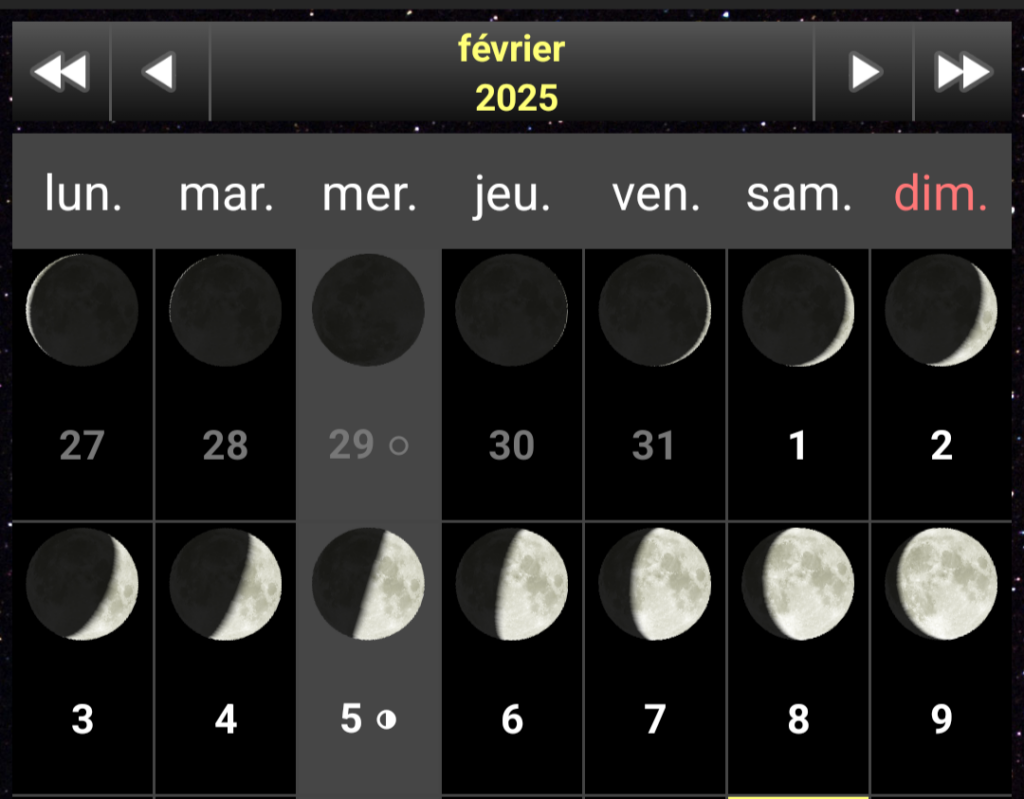This screenshot has width=1024, height=799.
Task: Select January 27 moon phase
Action: tap(82, 385)
